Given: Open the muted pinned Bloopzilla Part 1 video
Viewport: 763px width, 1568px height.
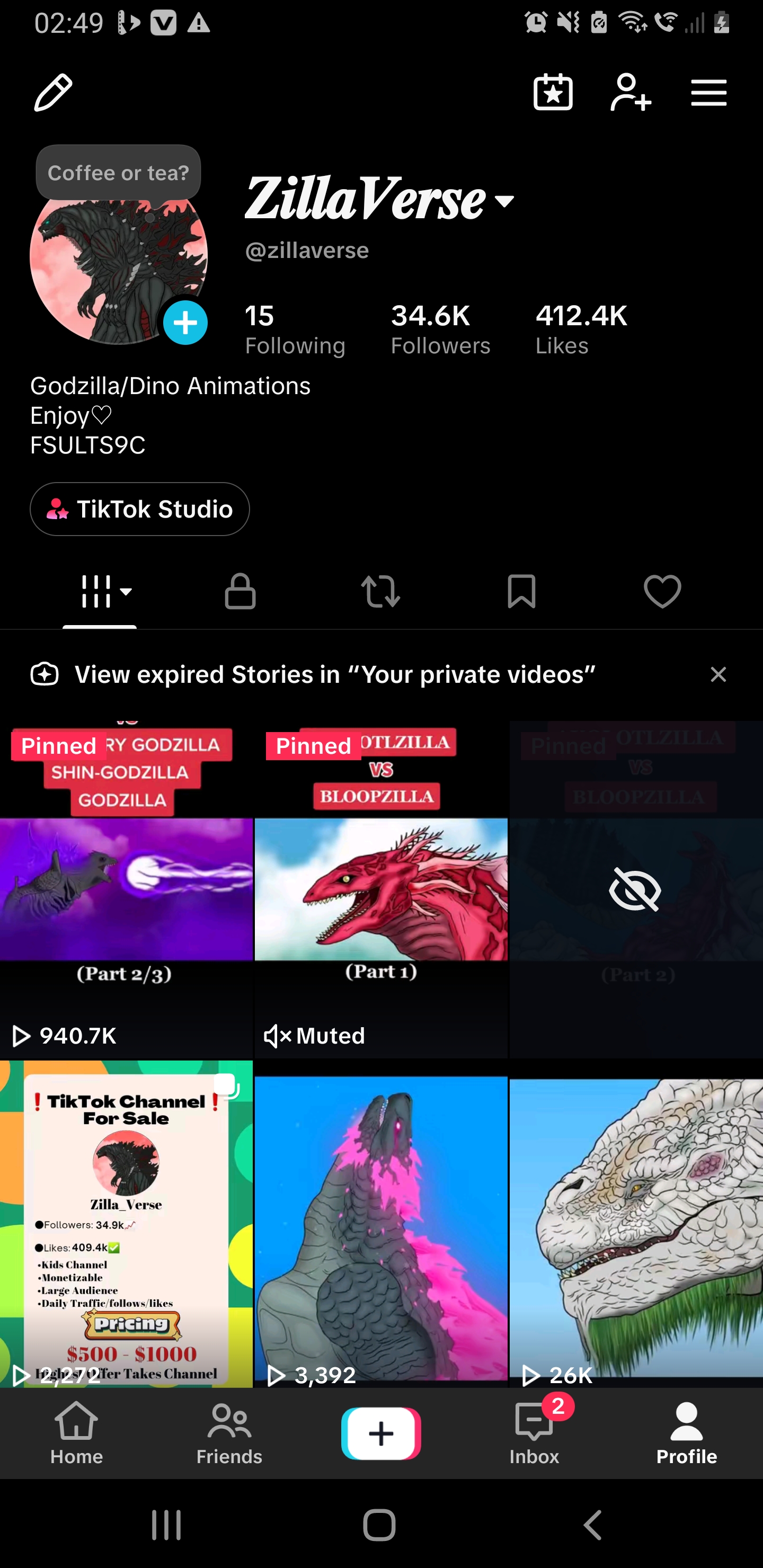Looking at the screenshot, I should coord(381,889).
